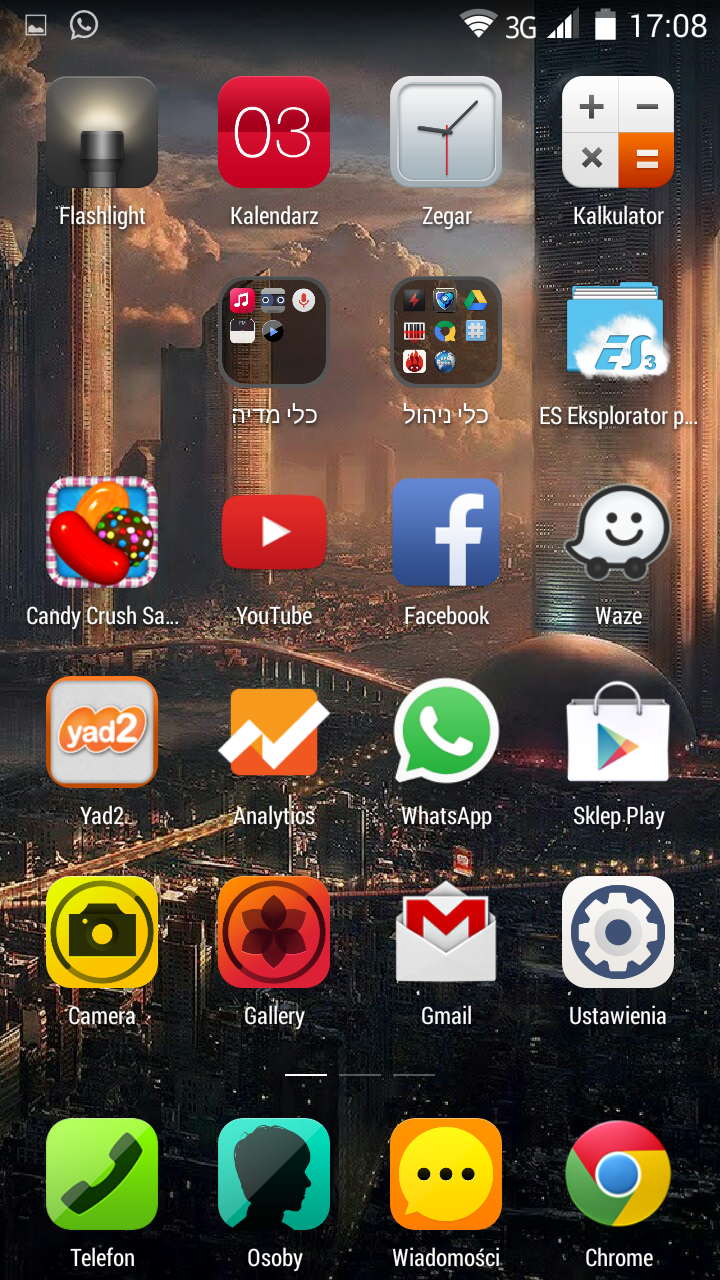
Task: Open the כלי ניהול management folder
Action: click(446, 331)
